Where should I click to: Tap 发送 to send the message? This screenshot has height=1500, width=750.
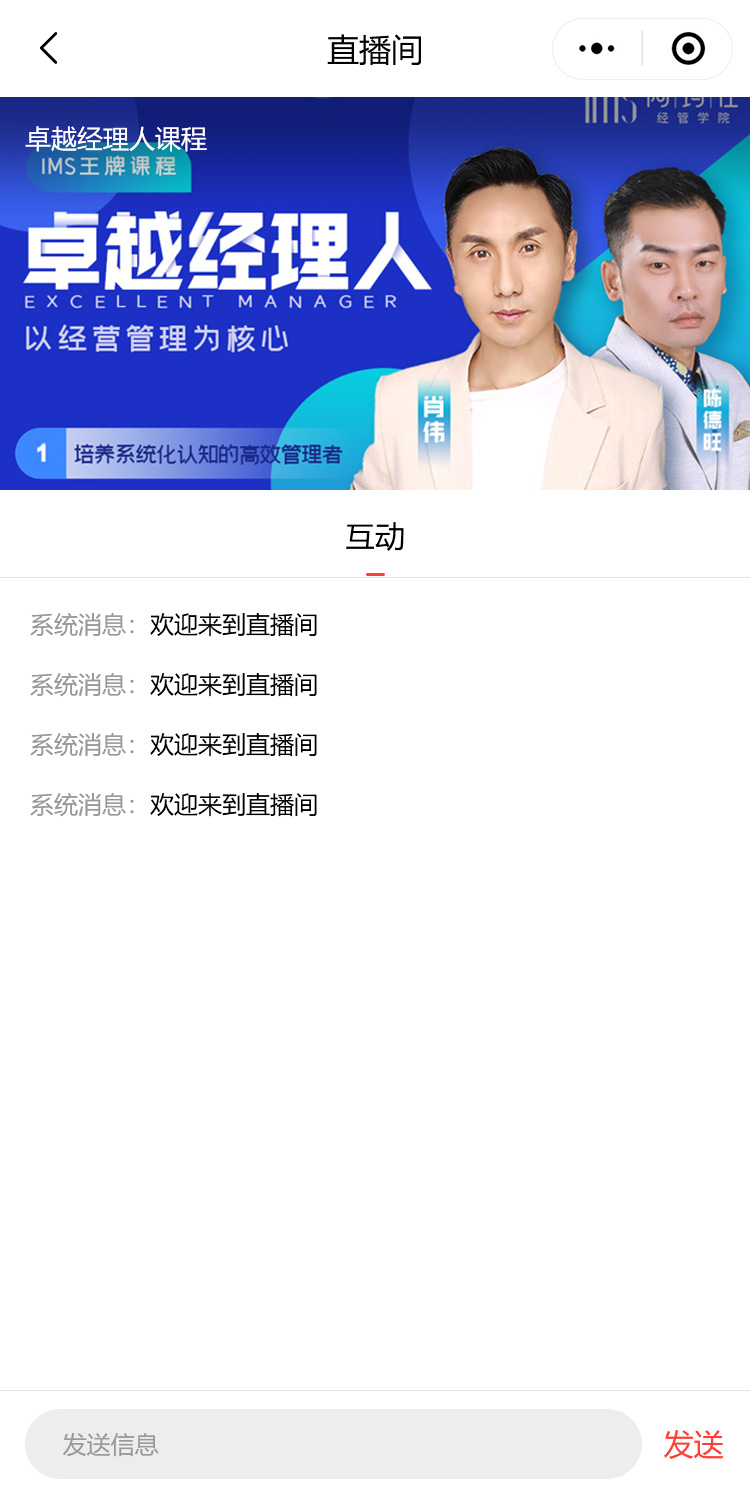point(693,1444)
